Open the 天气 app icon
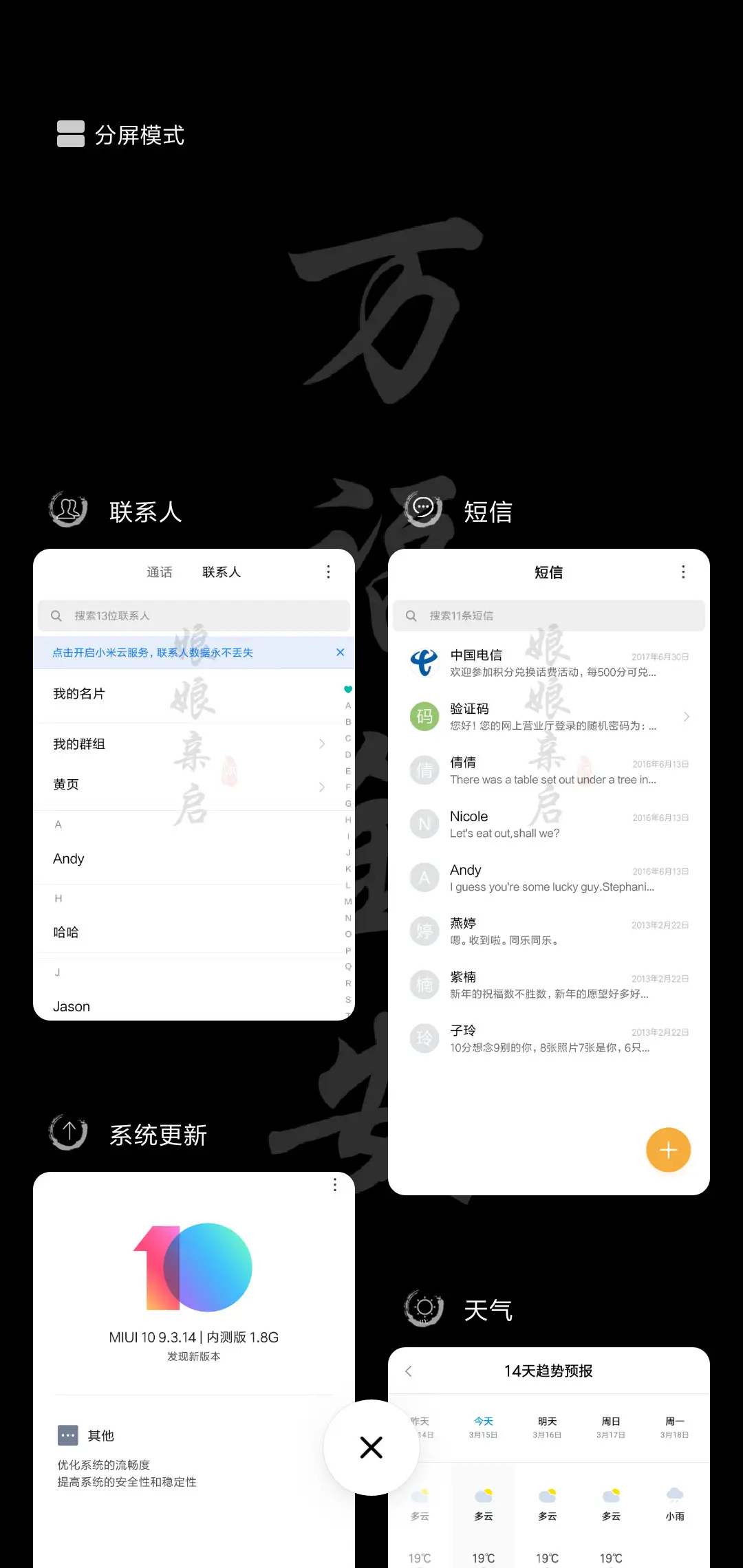 point(423,1306)
